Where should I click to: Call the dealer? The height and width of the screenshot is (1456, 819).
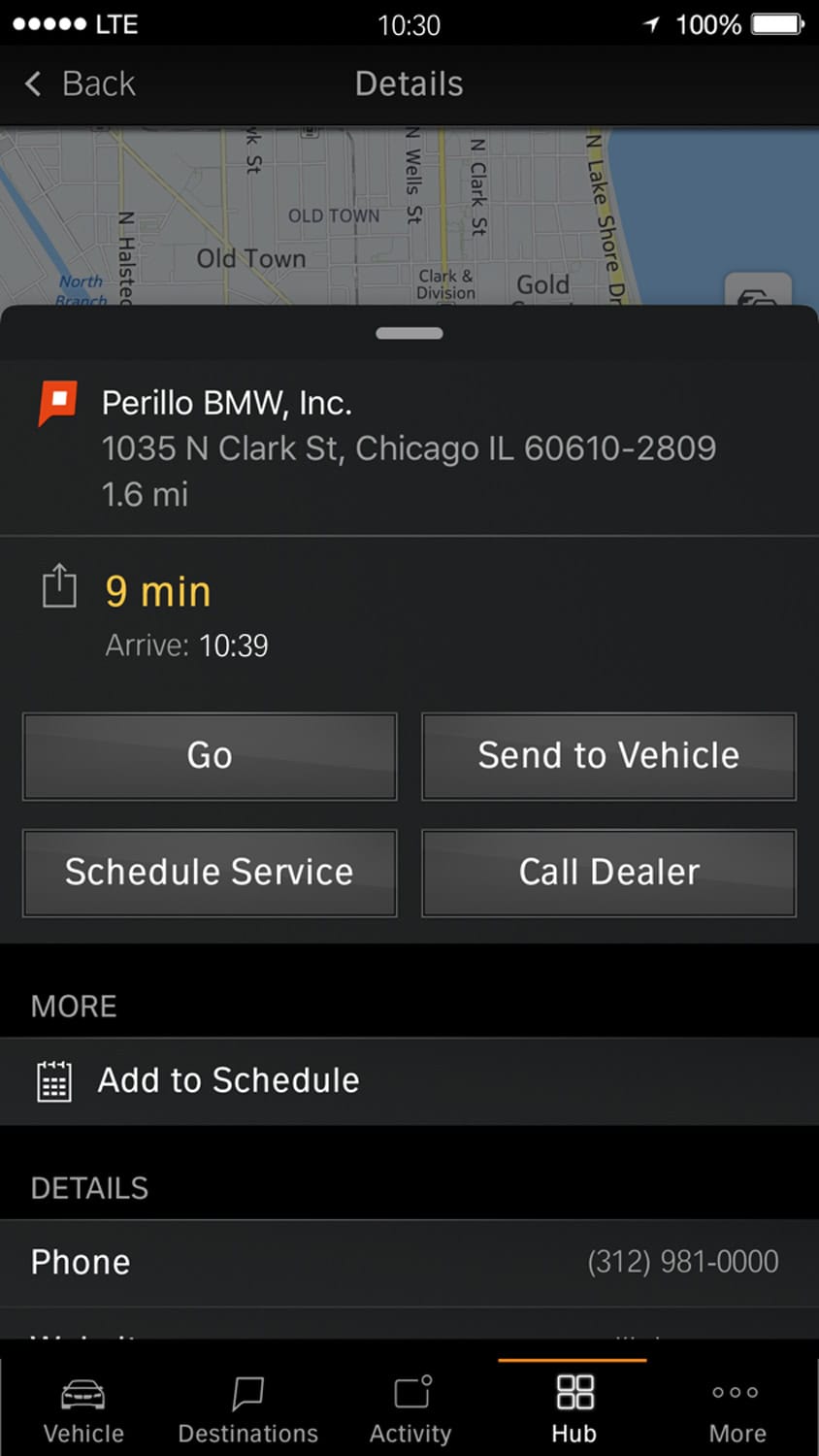[608, 873]
